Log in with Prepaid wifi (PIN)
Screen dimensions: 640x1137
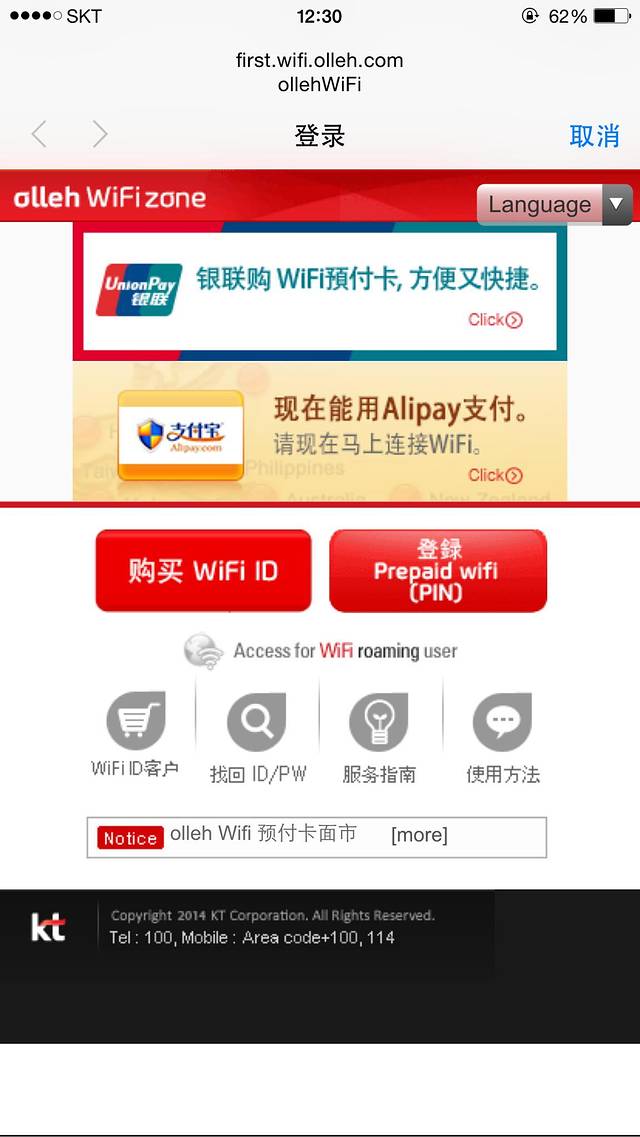(438, 571)
